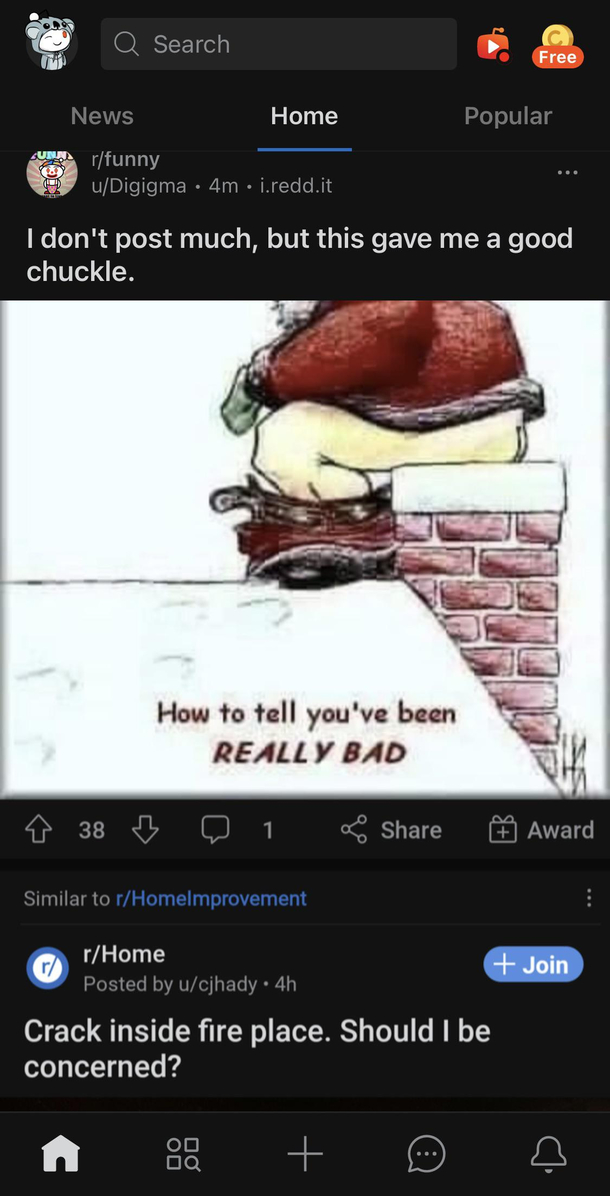
Task: Create a new post
Action: click(305, 1154)
